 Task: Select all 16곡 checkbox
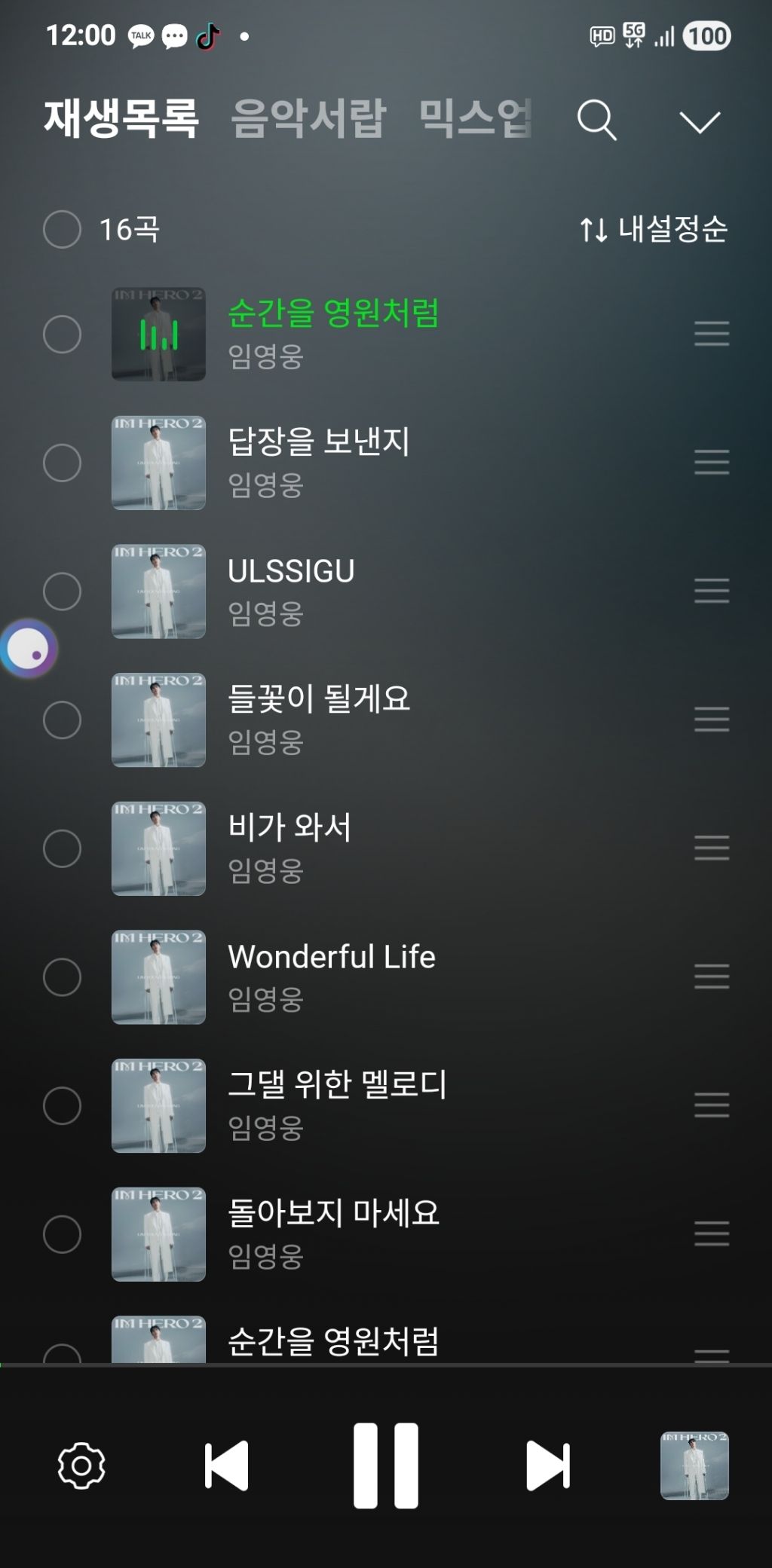coord(63,229)
